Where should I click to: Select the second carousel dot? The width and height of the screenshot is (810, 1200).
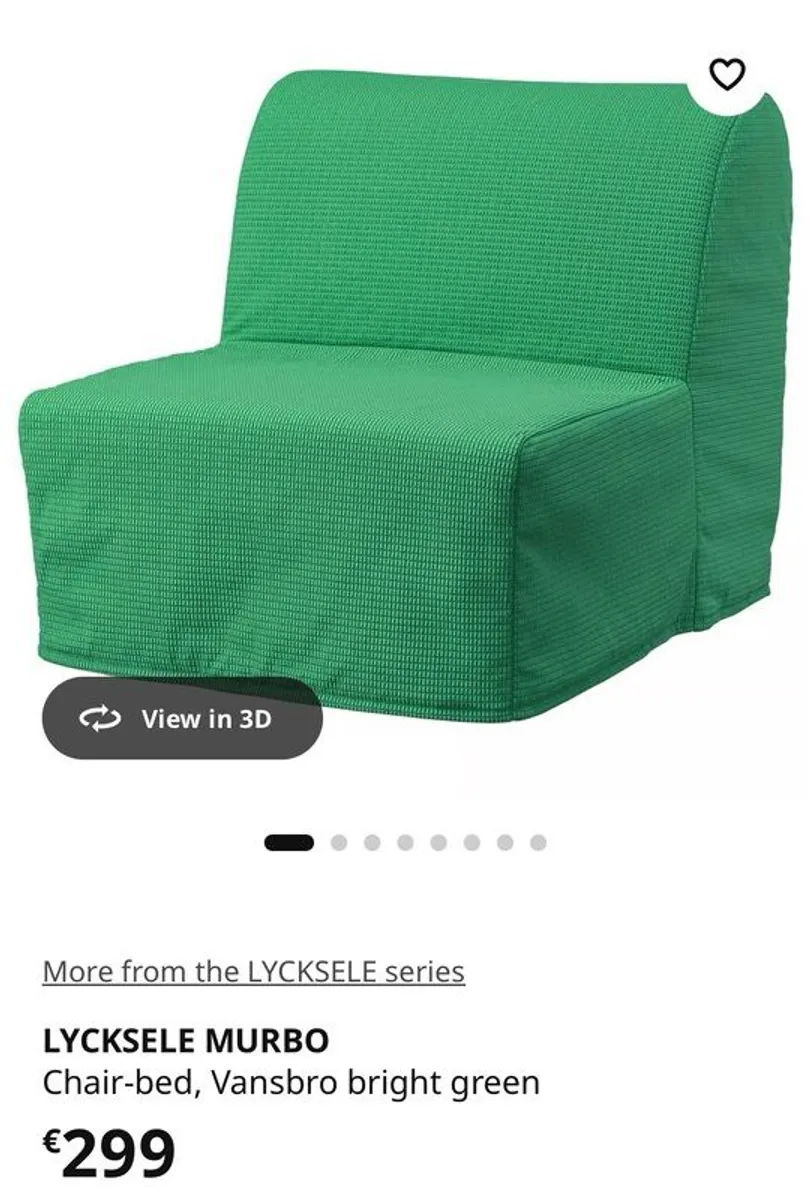(338, 841)
